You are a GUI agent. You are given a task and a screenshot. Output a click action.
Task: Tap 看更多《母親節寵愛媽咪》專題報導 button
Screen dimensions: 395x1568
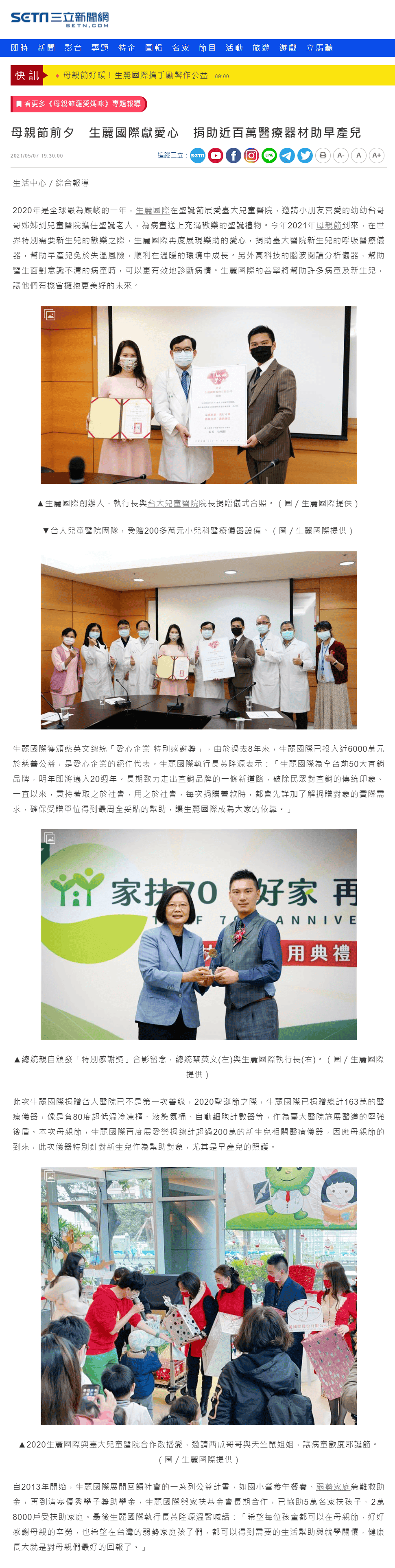coord(79,104)
